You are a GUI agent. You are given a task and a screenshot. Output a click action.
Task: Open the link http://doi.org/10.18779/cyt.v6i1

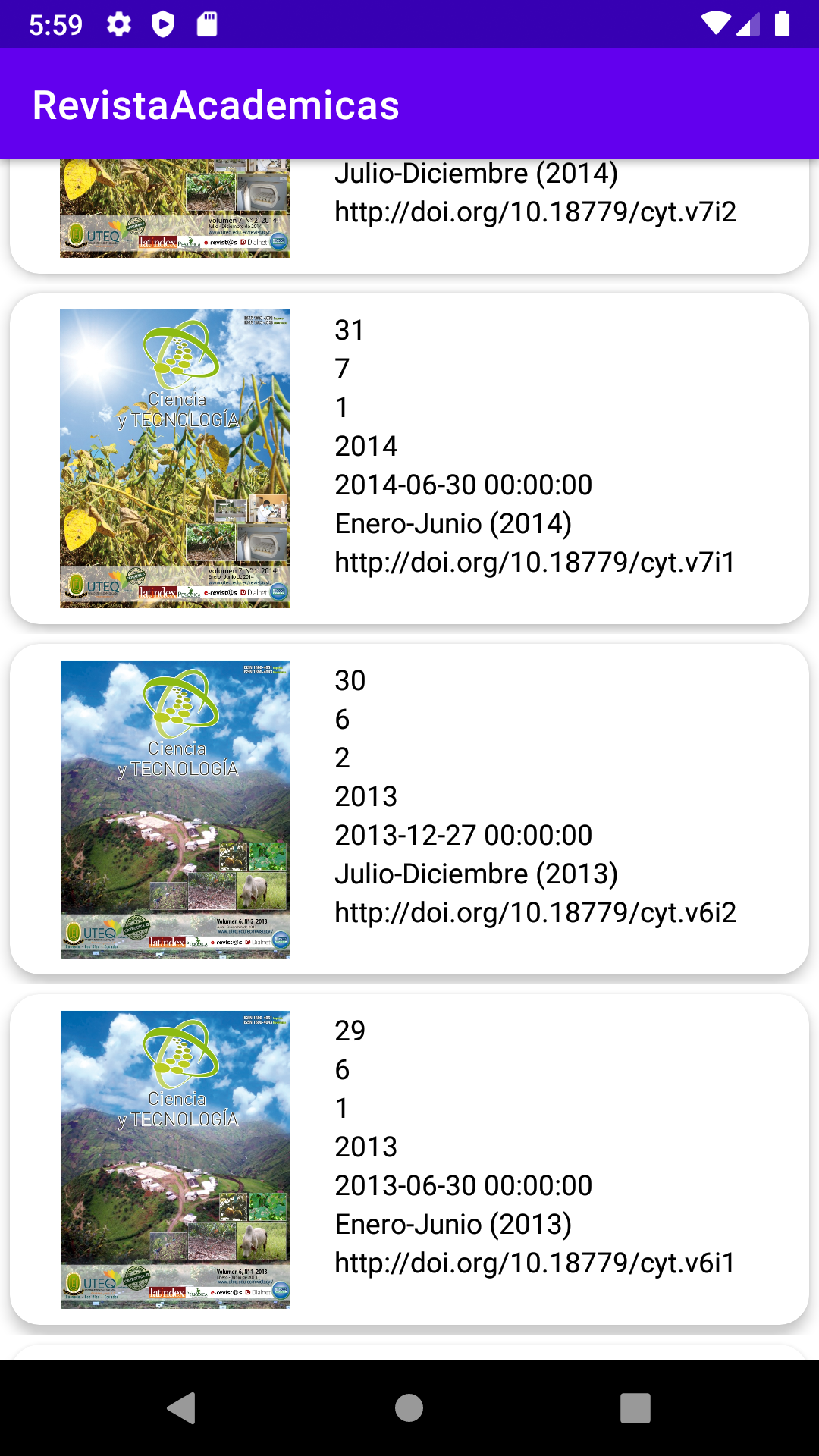pyautogui.click(x=534, y=1263)
